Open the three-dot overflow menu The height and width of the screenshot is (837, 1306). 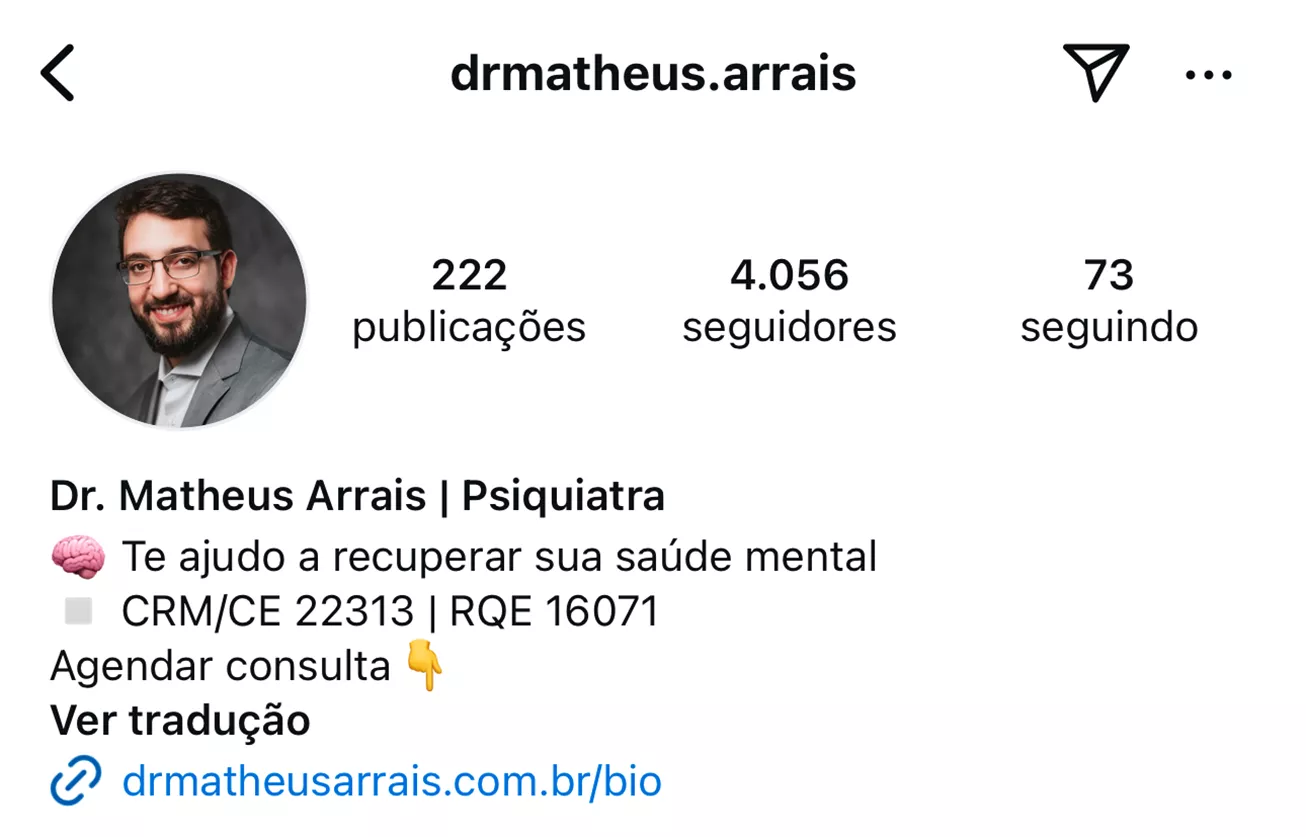(1209, 75)
